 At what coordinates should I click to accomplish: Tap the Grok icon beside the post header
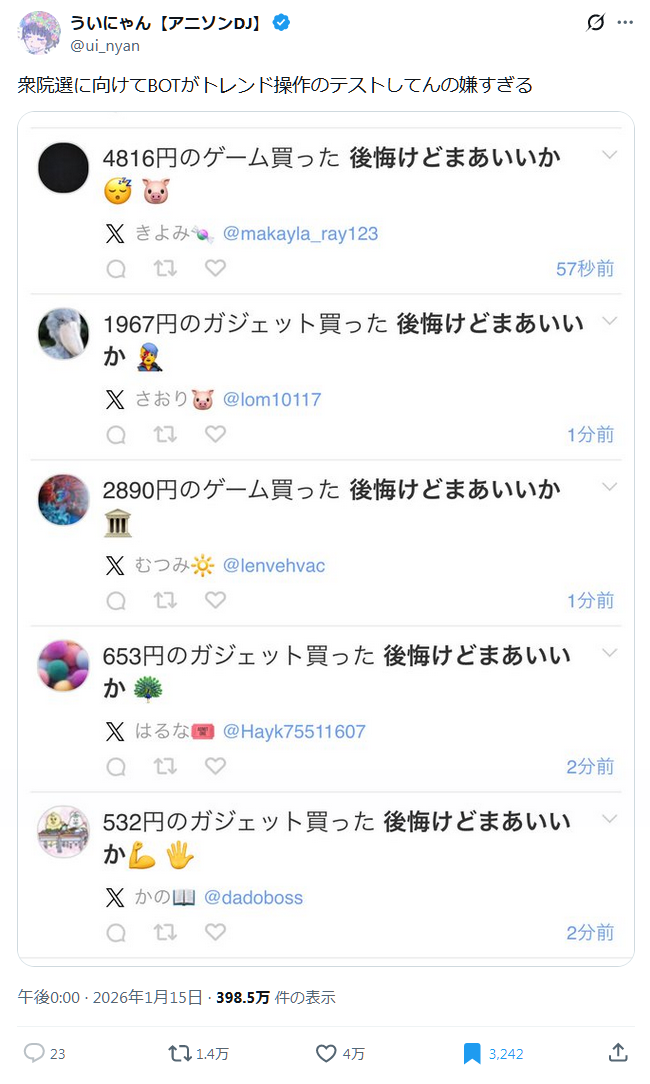pyautogui.click(x=595, y=22)
